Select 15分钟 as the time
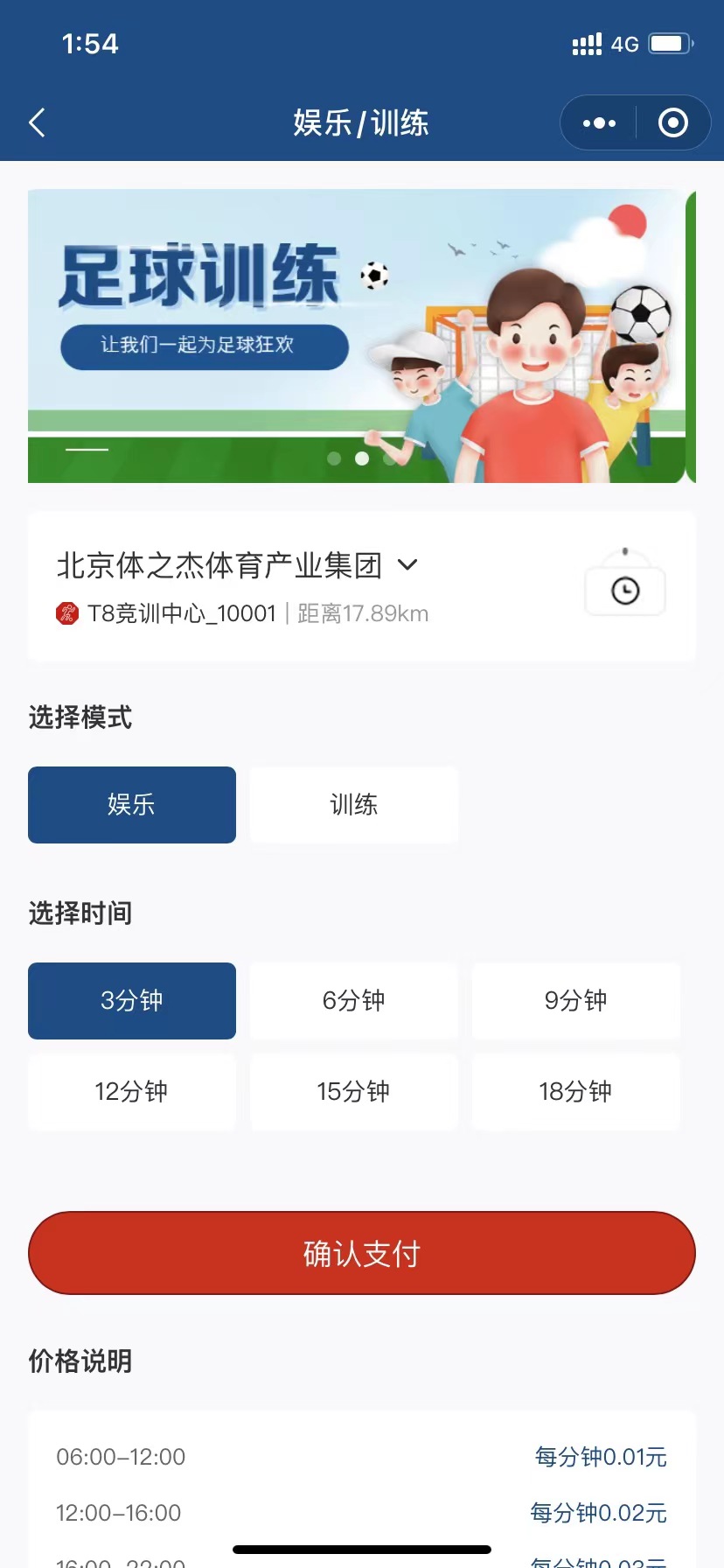 tap(354, 1092)
